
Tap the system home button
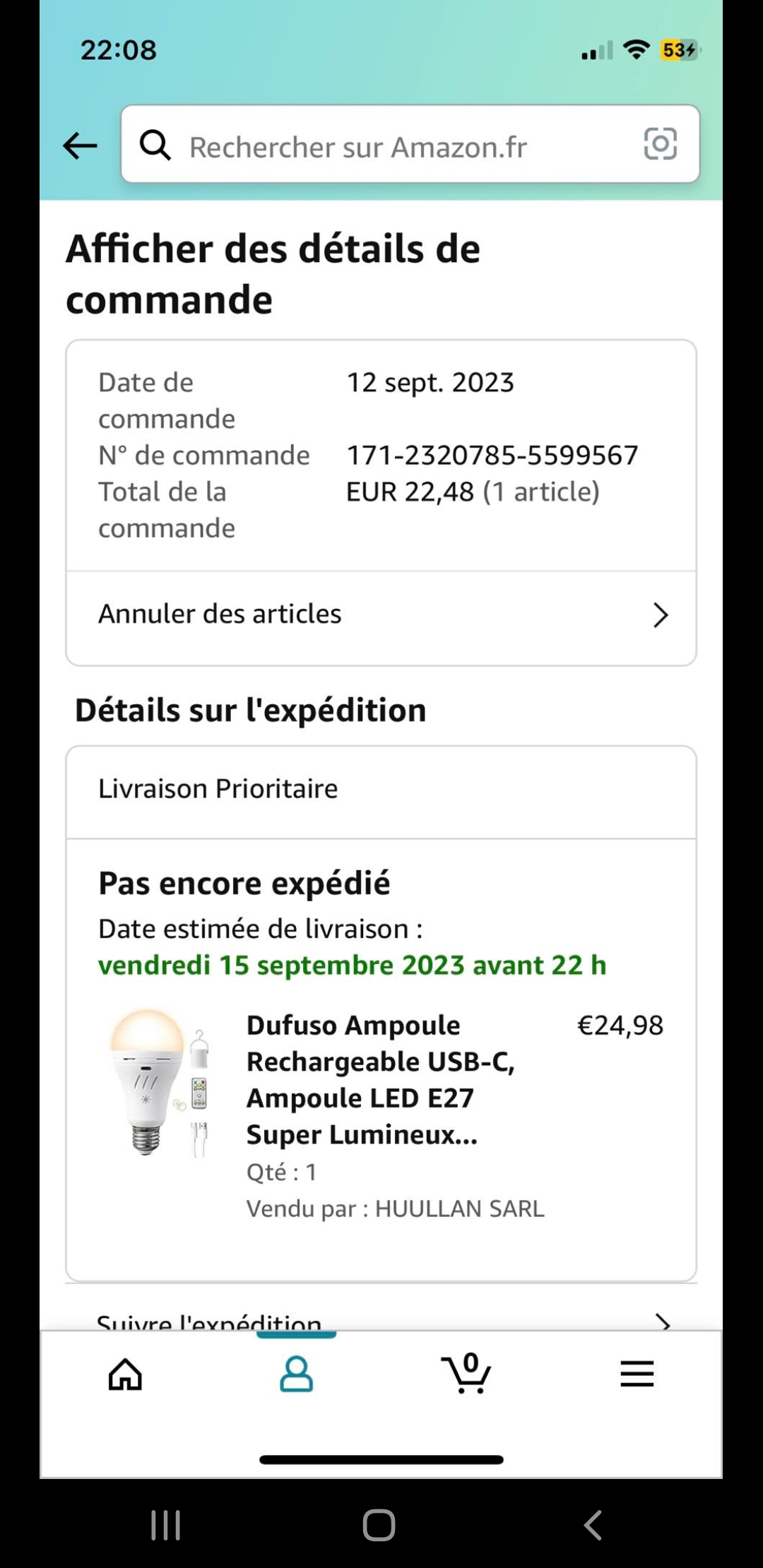pos(379,1525)
